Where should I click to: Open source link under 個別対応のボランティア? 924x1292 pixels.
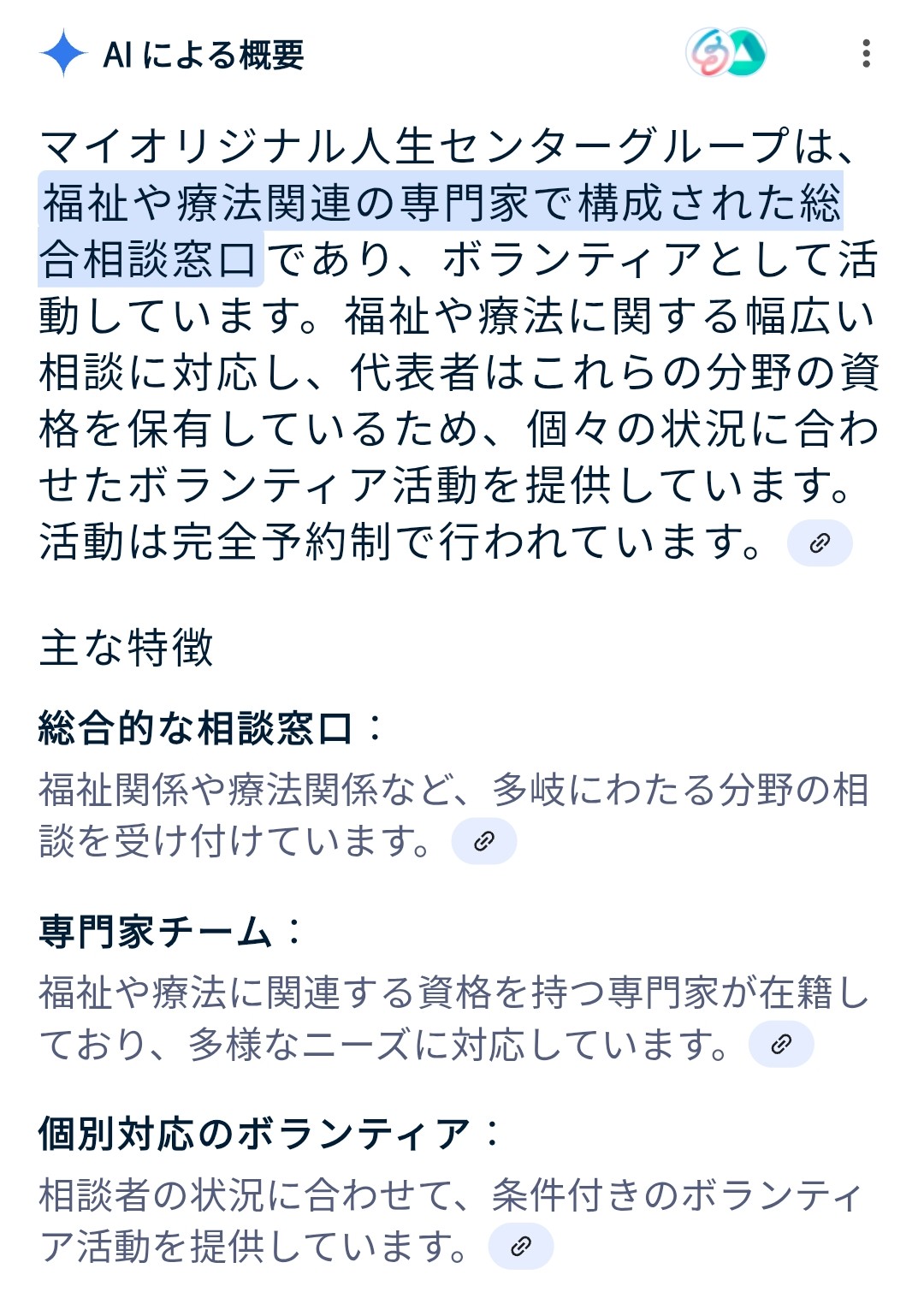pyautogui.click(x=520, y=1247)
